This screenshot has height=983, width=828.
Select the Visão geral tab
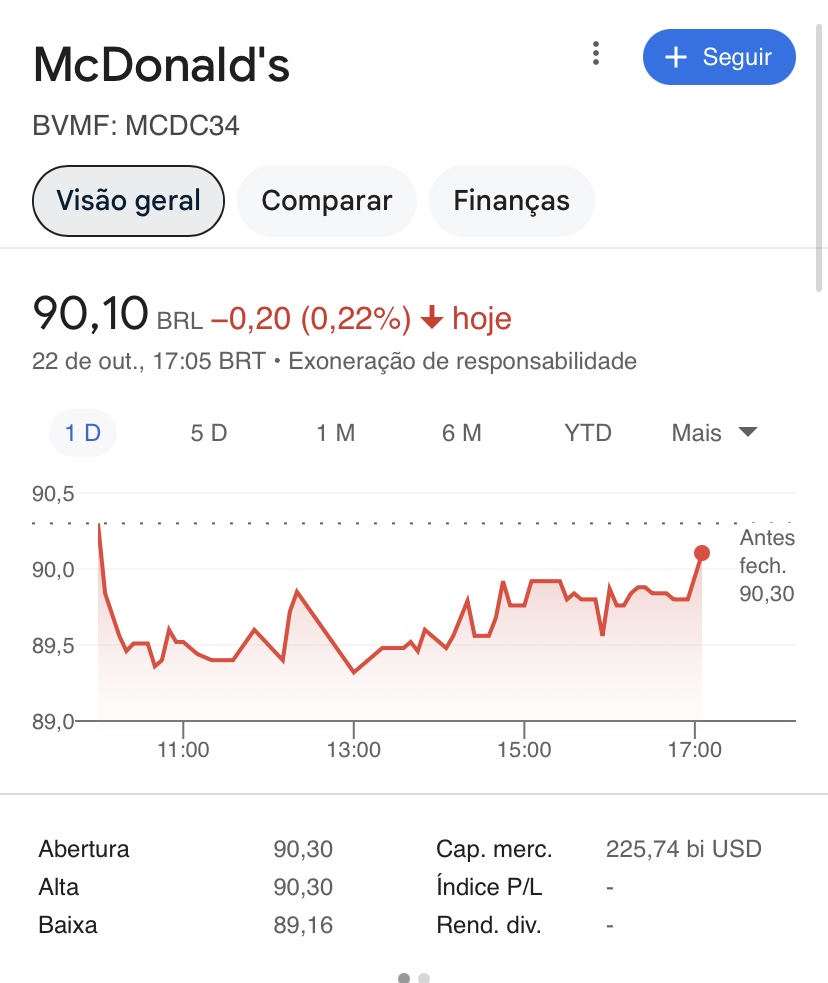pos(128,200)
